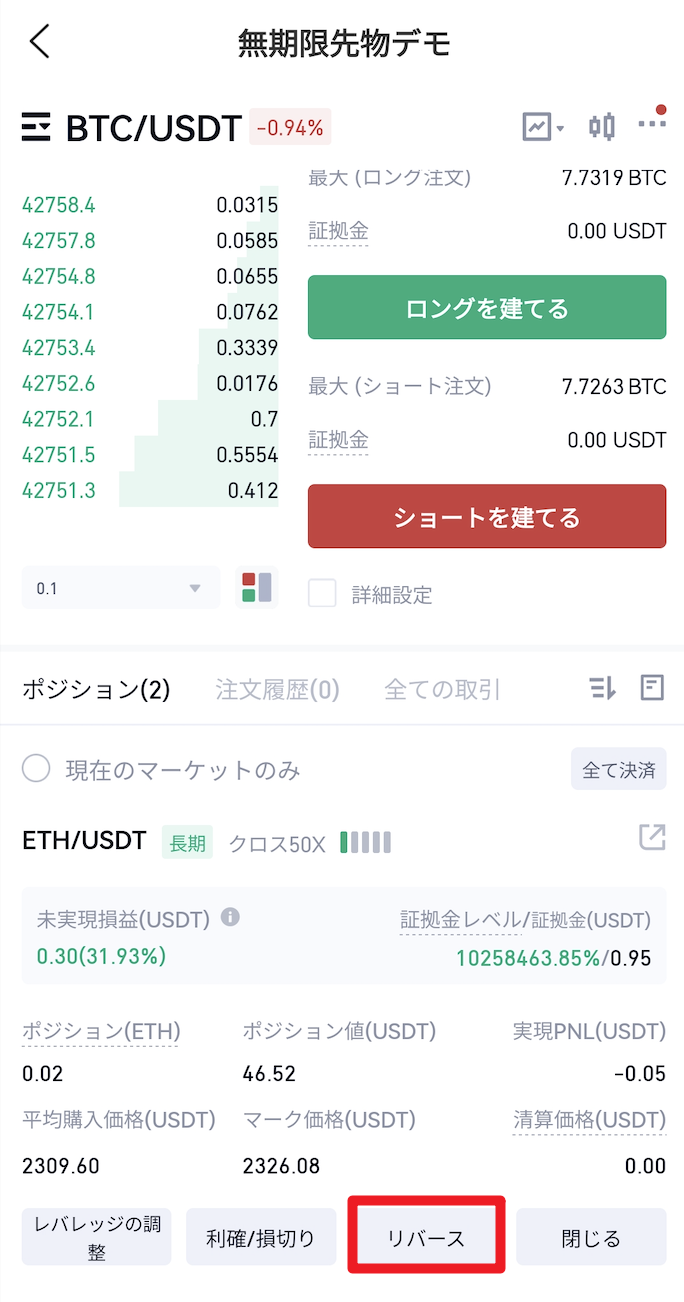Tap the red ショートを建てる button
Image resolution: width=684 pixels, height=1302 pixels.
[487, 516]
